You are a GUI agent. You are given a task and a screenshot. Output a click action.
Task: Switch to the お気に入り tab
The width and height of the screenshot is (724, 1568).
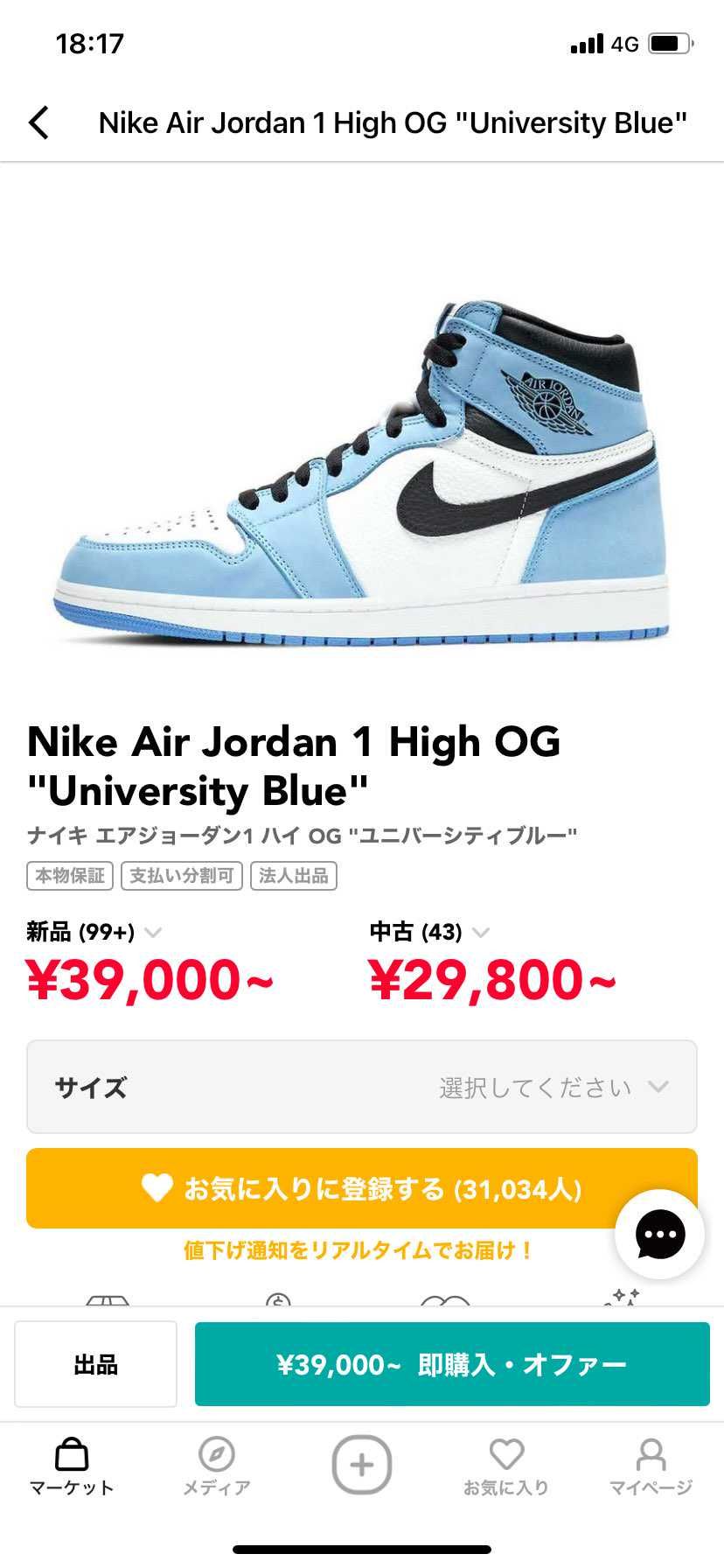[x=506, y=1466]
